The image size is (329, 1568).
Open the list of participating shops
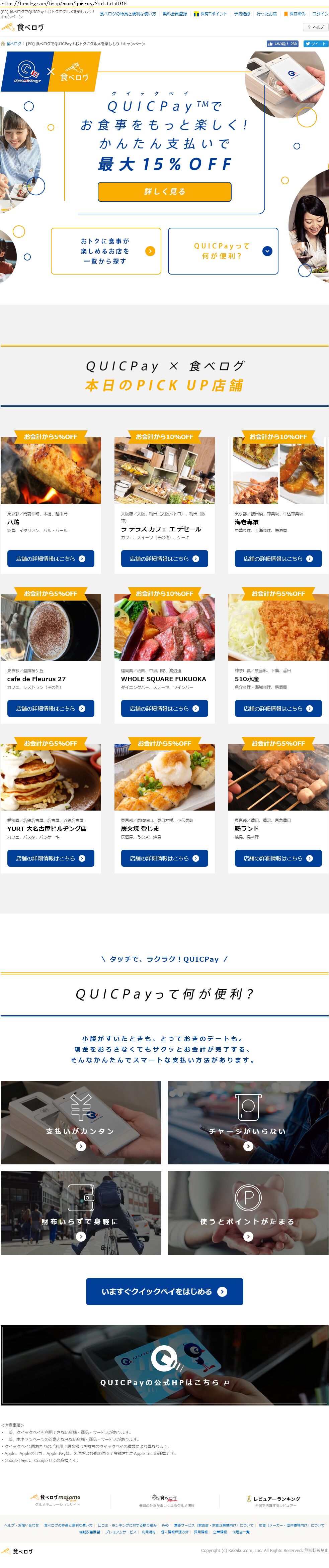(106, 251)
